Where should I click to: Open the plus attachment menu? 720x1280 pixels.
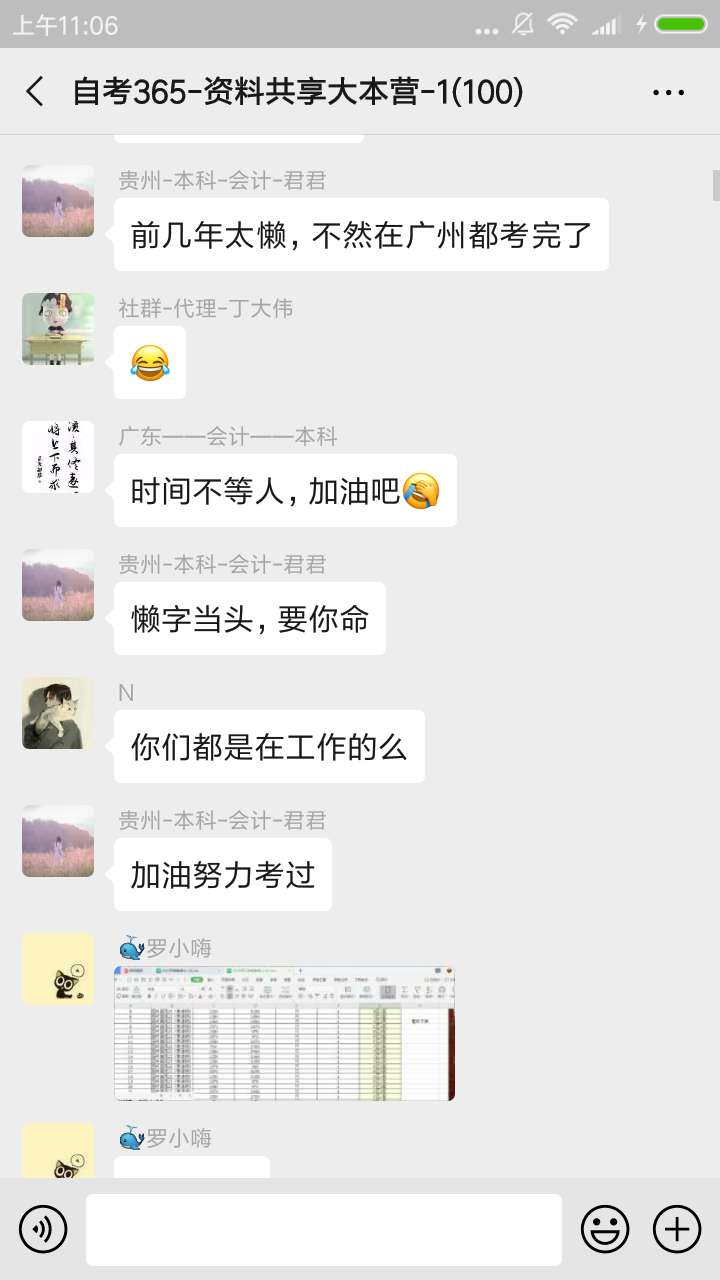tap(677, 1228)
